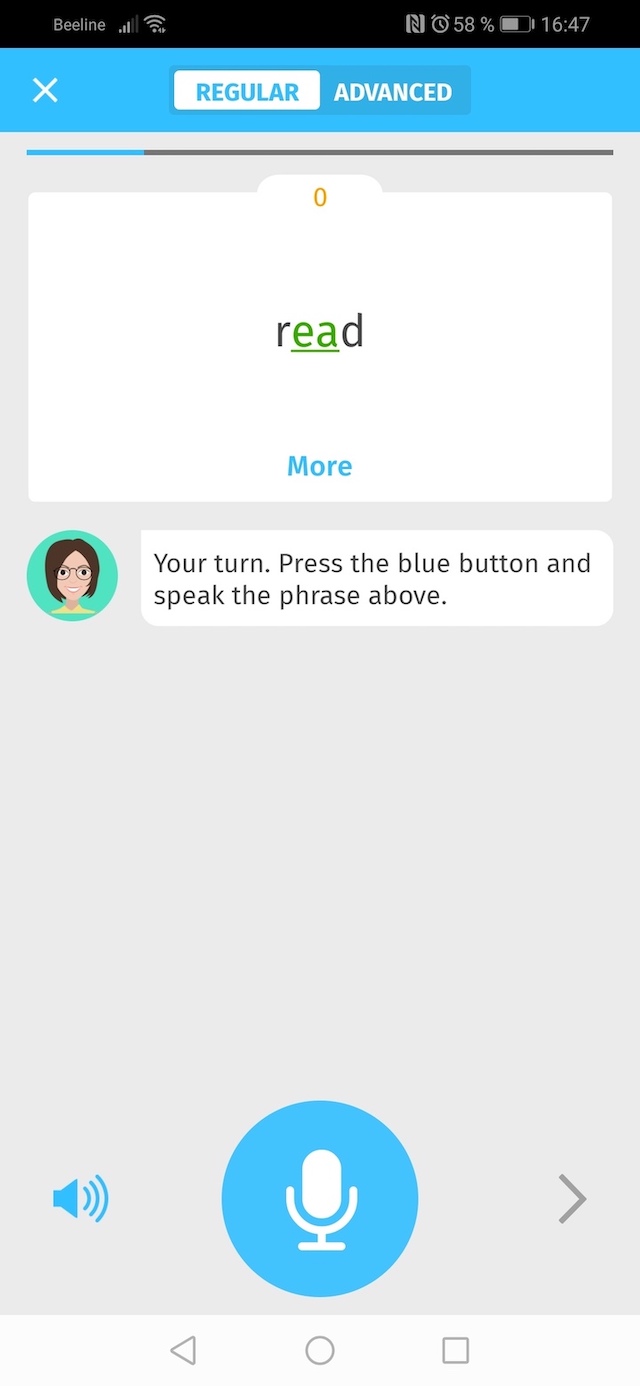
Task: Select the Regular mode tab
Action: [247, 92]
